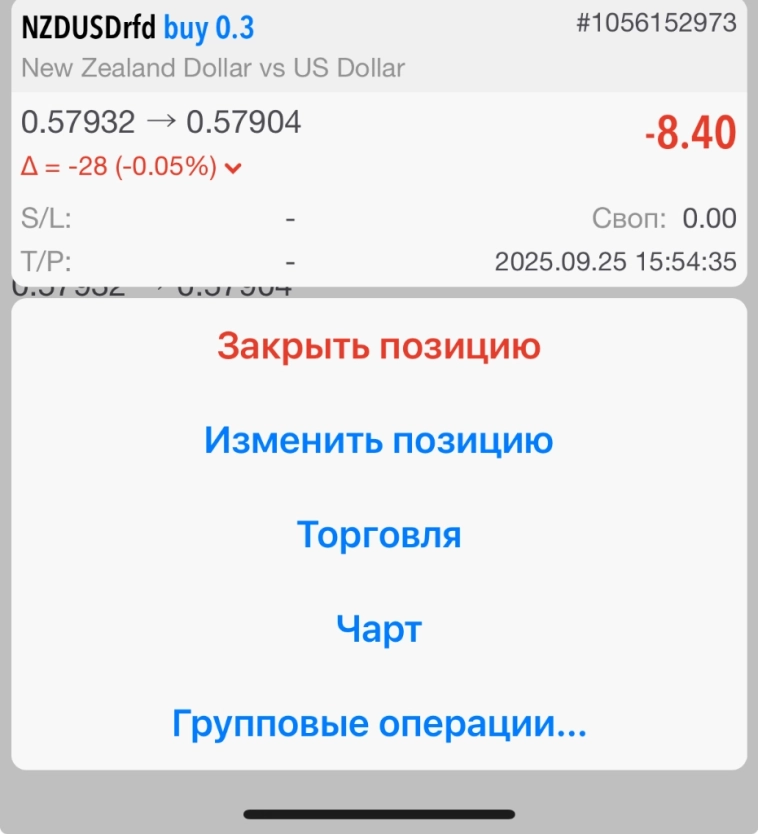The width and height of the screenshot is (758, 834).
Task: Open Торговля from the action sheet
Action: click(378, 534)
